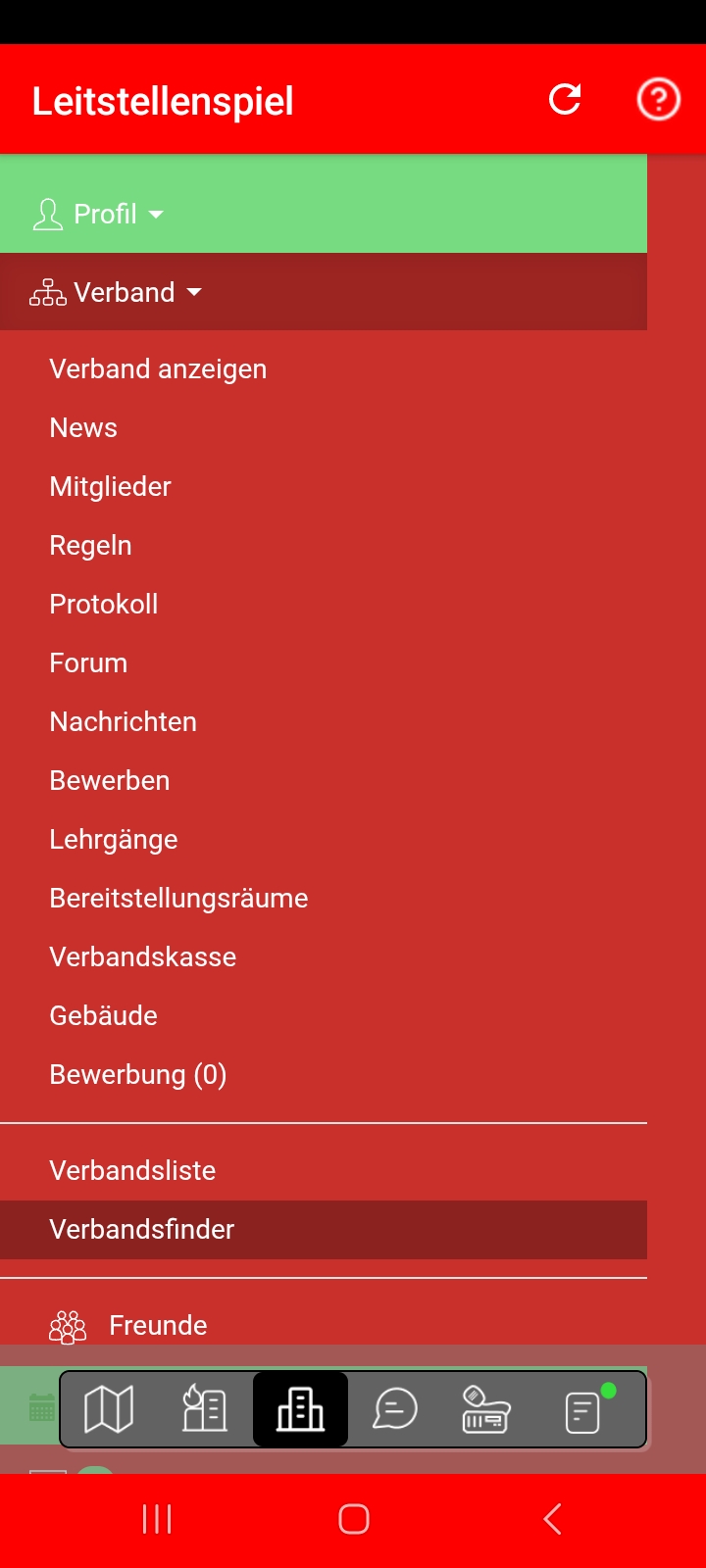Open the Regeln page
The width and height of the screenshot is (706, 1568).
(x=90, y=546)
